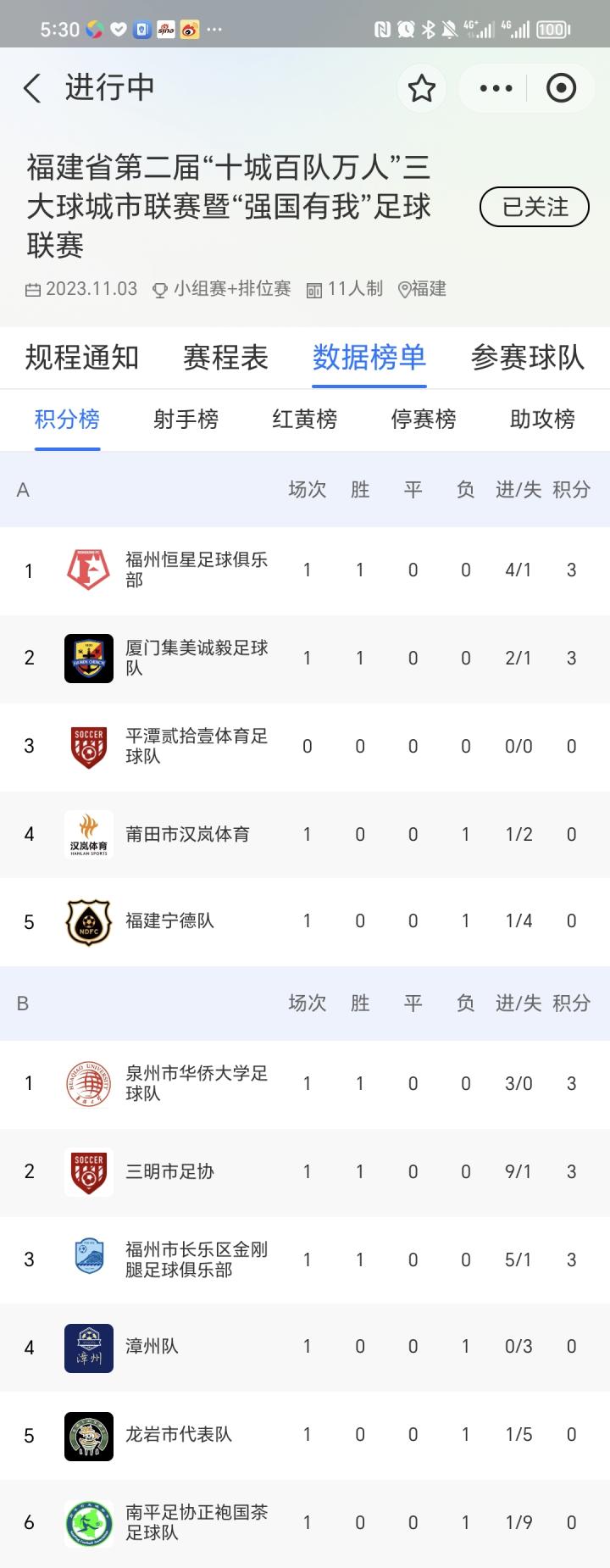Go back using the top-left arrow
Screen dimensions: 610x1568
pyautogui.click(x=32, y=88)
